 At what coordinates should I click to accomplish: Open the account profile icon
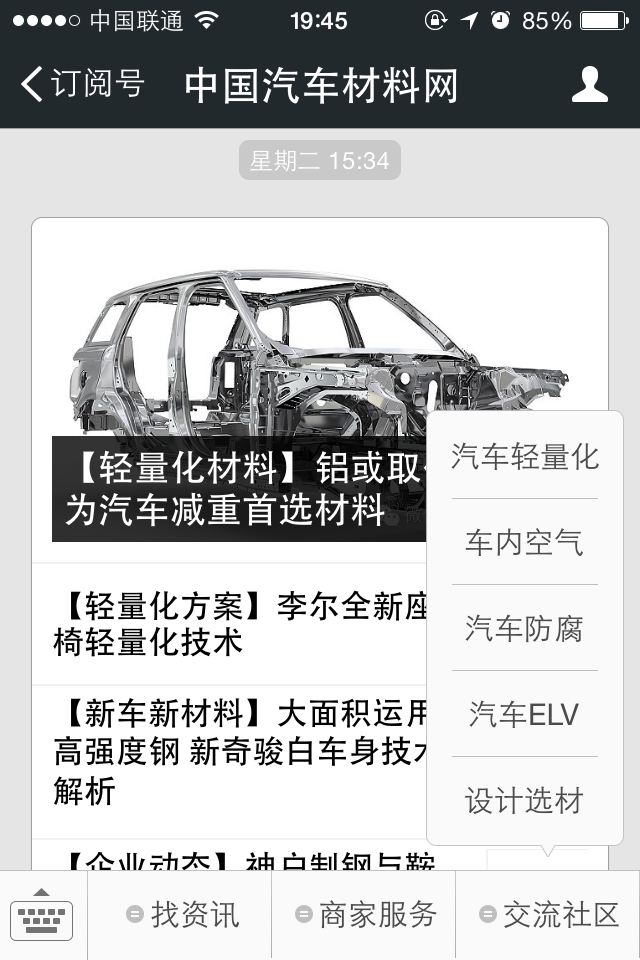pos(589,85)
